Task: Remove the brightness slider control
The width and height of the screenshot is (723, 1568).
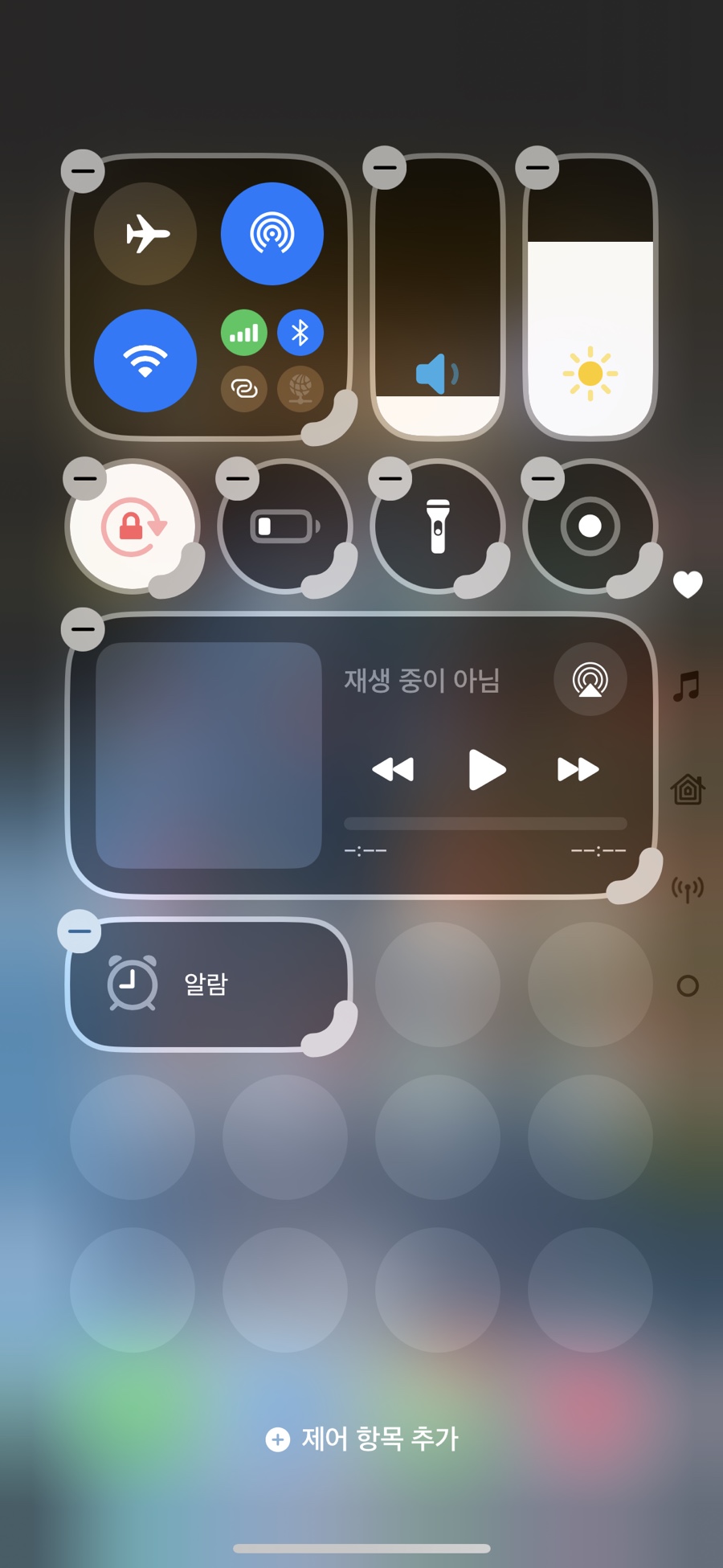Action: 537,168
